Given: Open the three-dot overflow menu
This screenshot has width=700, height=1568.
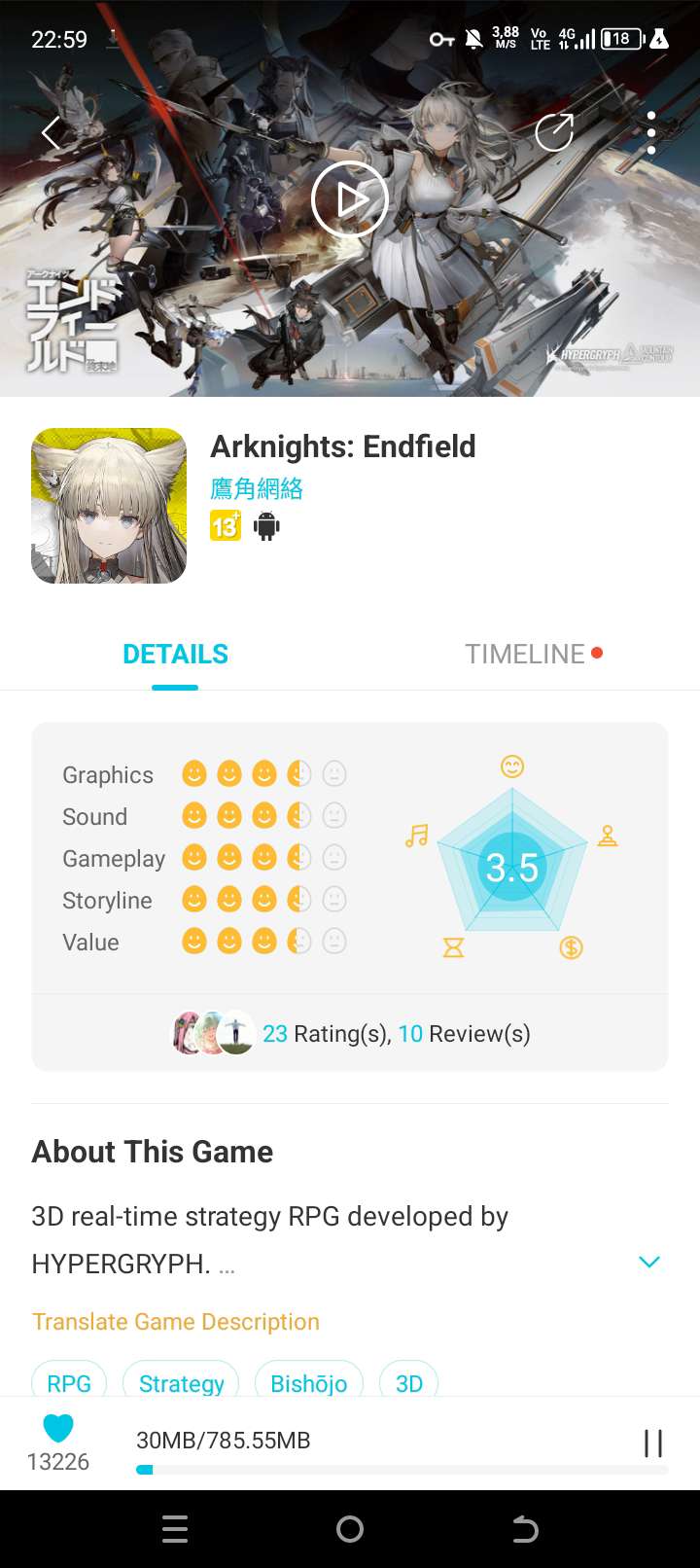Looking at the screenshot, I should tap(650, 133).
